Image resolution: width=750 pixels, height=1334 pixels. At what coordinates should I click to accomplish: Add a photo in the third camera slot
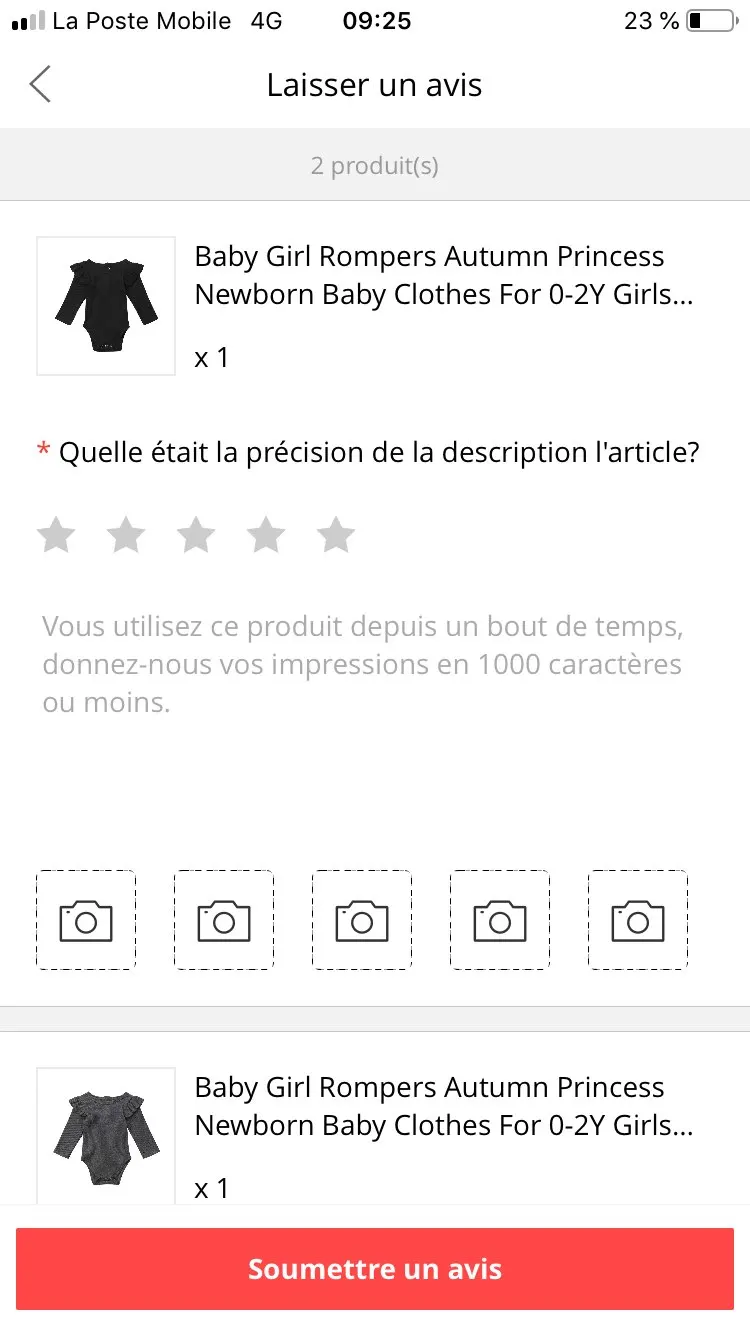[362, 920]
